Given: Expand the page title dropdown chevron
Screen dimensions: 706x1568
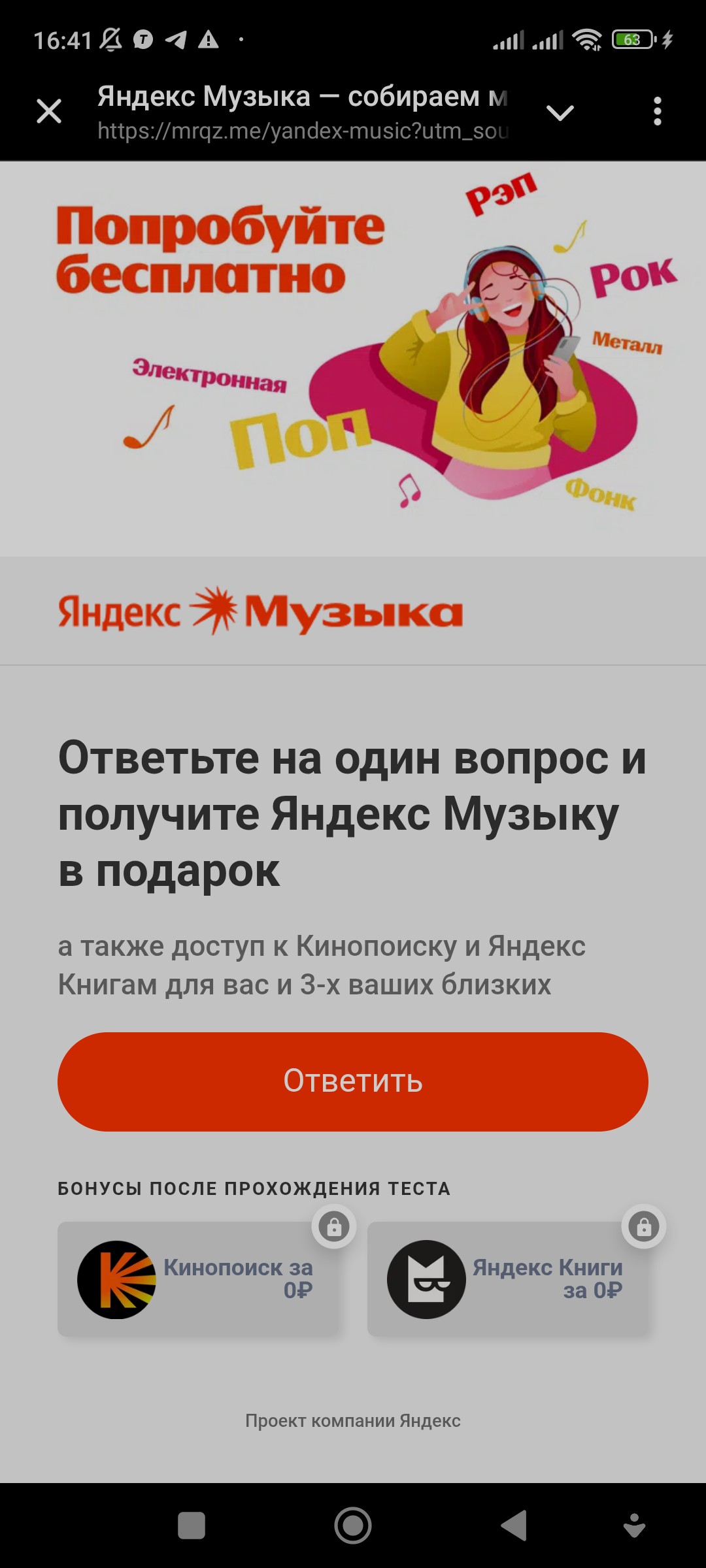Looking at the screenshot, I should [x=560, y=112].
